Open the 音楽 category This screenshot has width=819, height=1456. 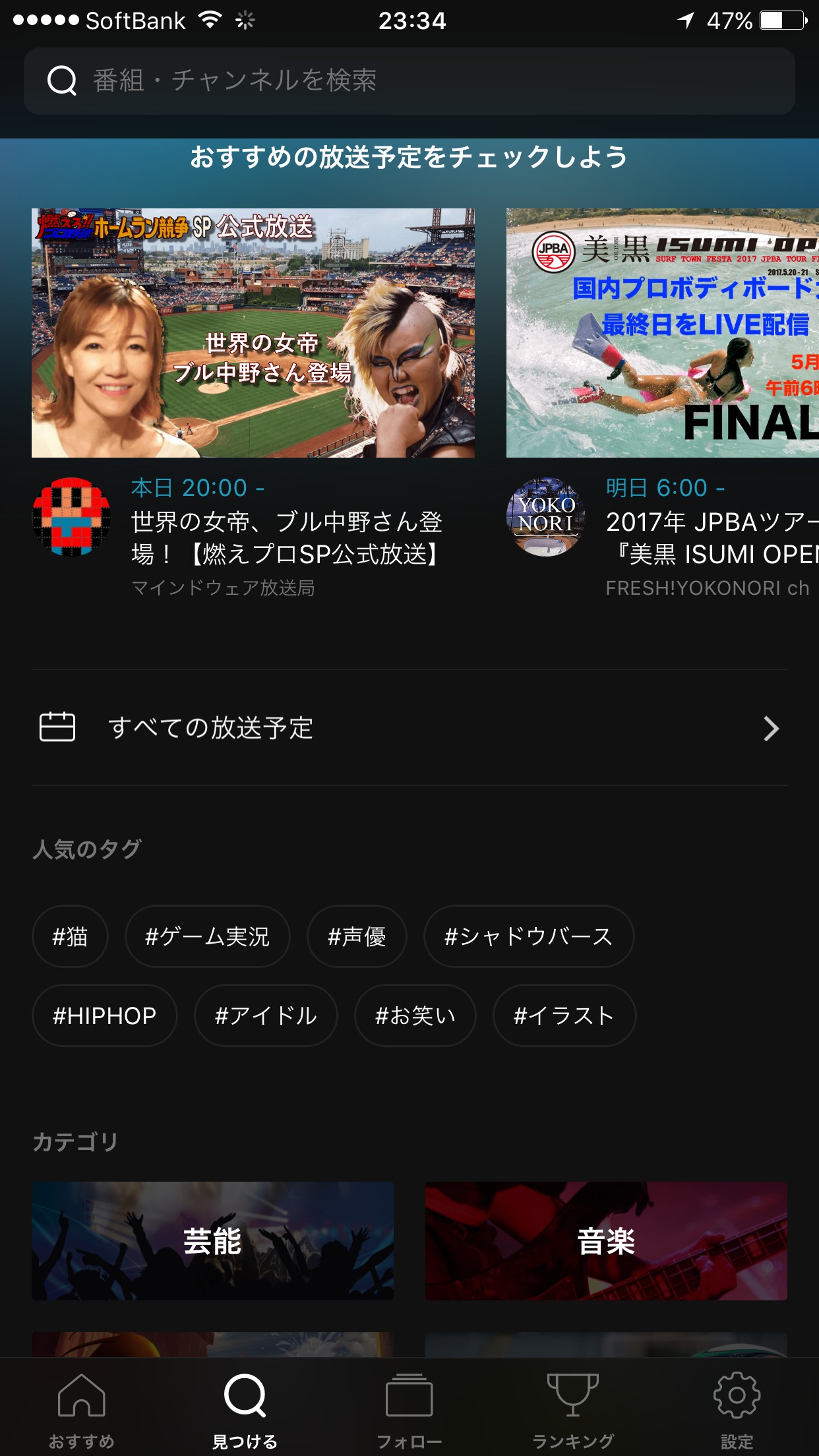click(605, 1241)
